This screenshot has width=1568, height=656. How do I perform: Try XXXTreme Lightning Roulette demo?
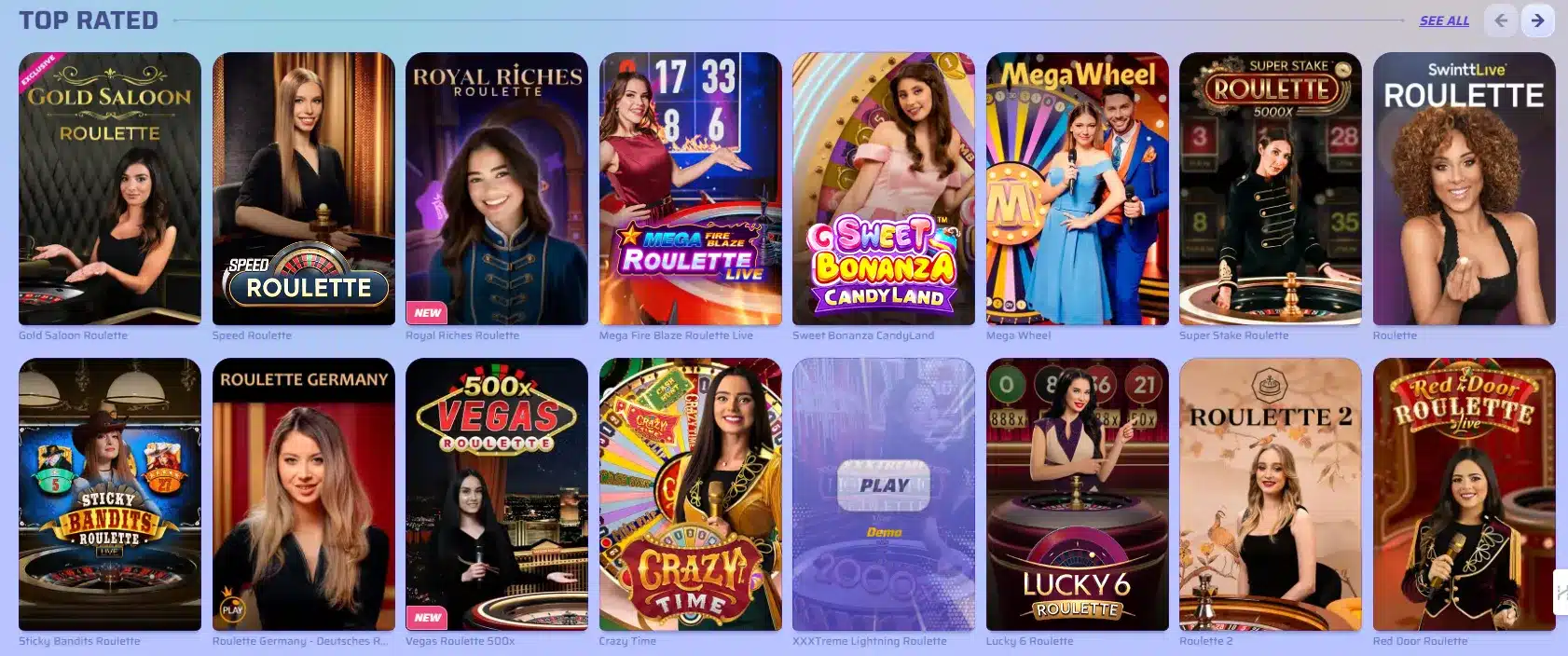tap(884, 532)
